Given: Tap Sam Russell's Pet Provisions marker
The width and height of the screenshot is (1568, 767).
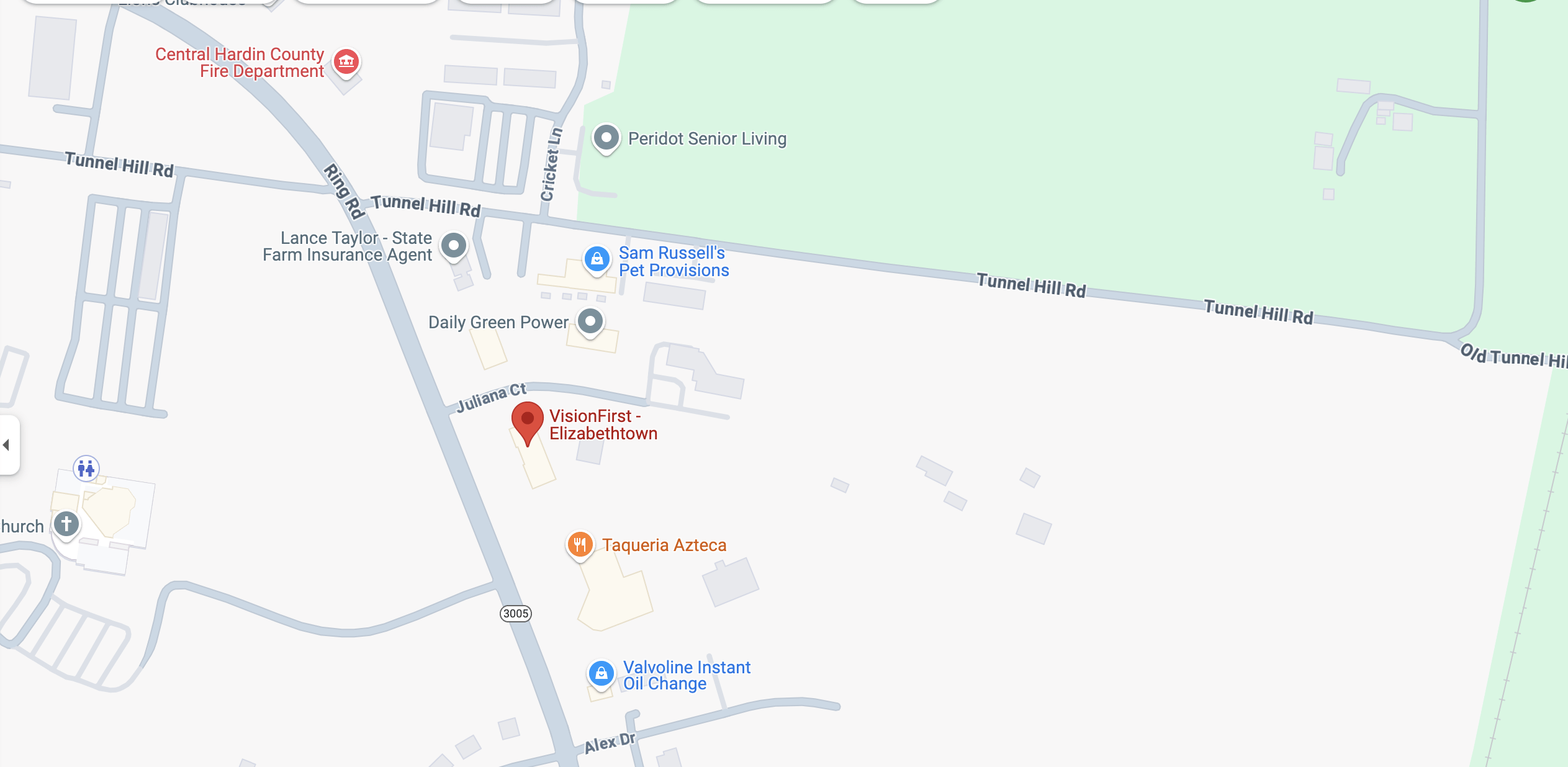Looking at the screenshot, I should click(x=597, y=259).
